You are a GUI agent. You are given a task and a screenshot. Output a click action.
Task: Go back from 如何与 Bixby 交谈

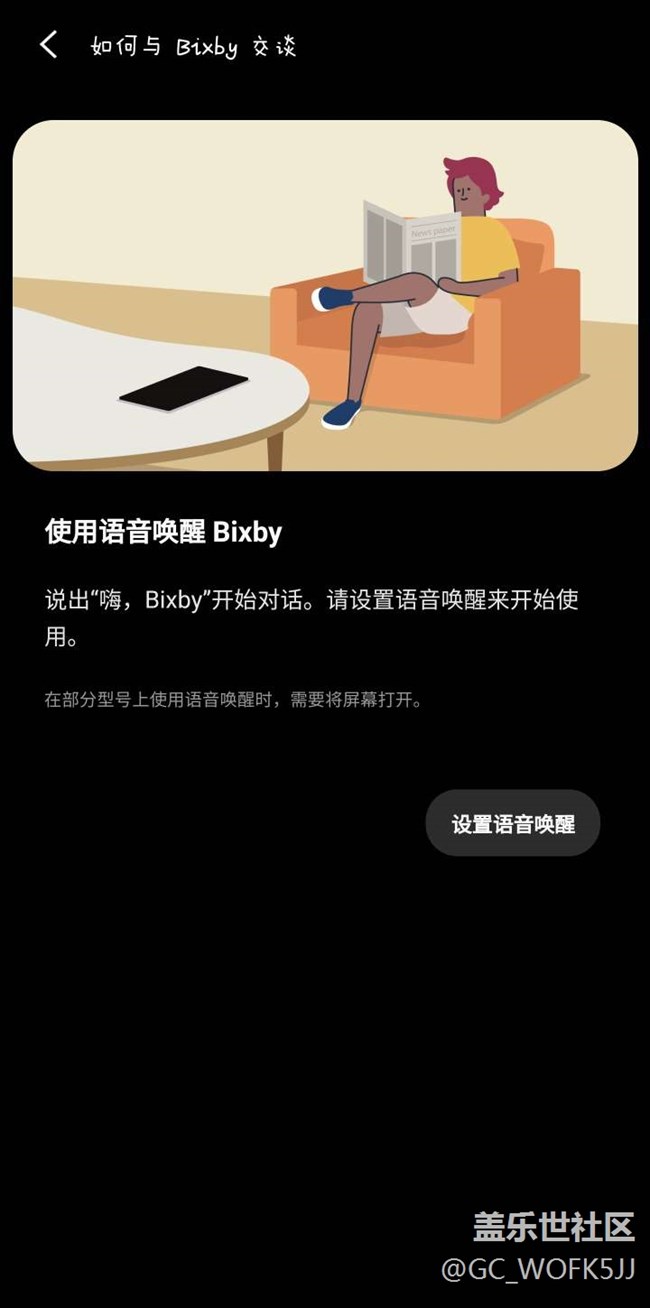point(48,45)
